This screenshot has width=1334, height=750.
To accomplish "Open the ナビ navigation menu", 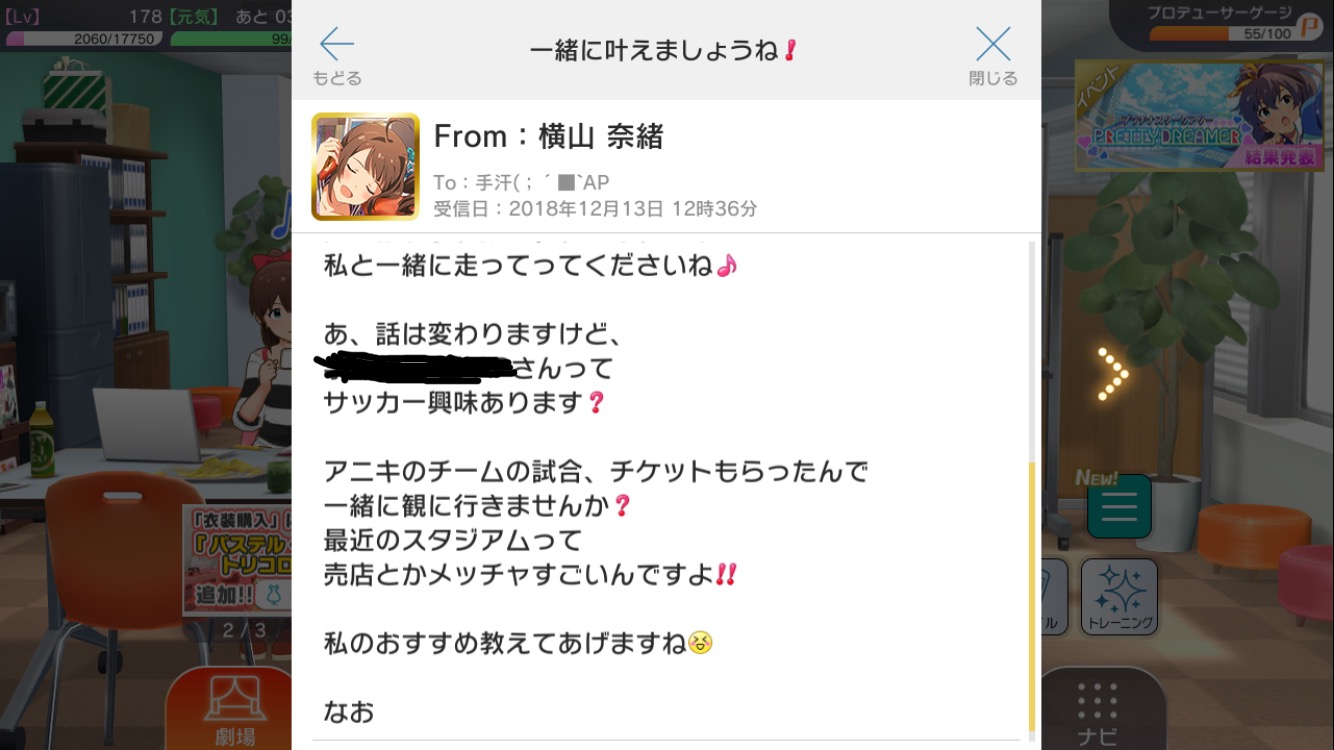I will 1097,712.
